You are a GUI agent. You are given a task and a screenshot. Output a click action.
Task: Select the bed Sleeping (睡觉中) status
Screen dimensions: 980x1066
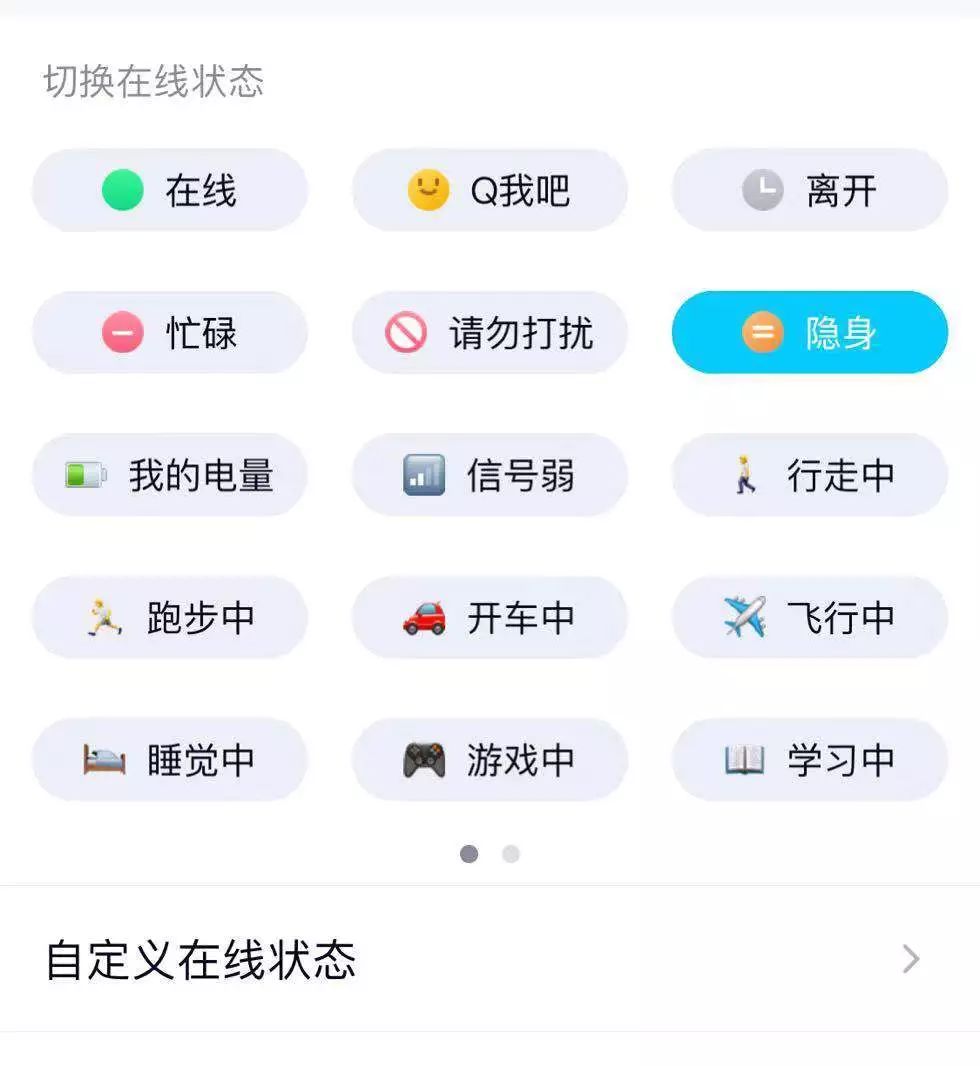pos(169,760)
